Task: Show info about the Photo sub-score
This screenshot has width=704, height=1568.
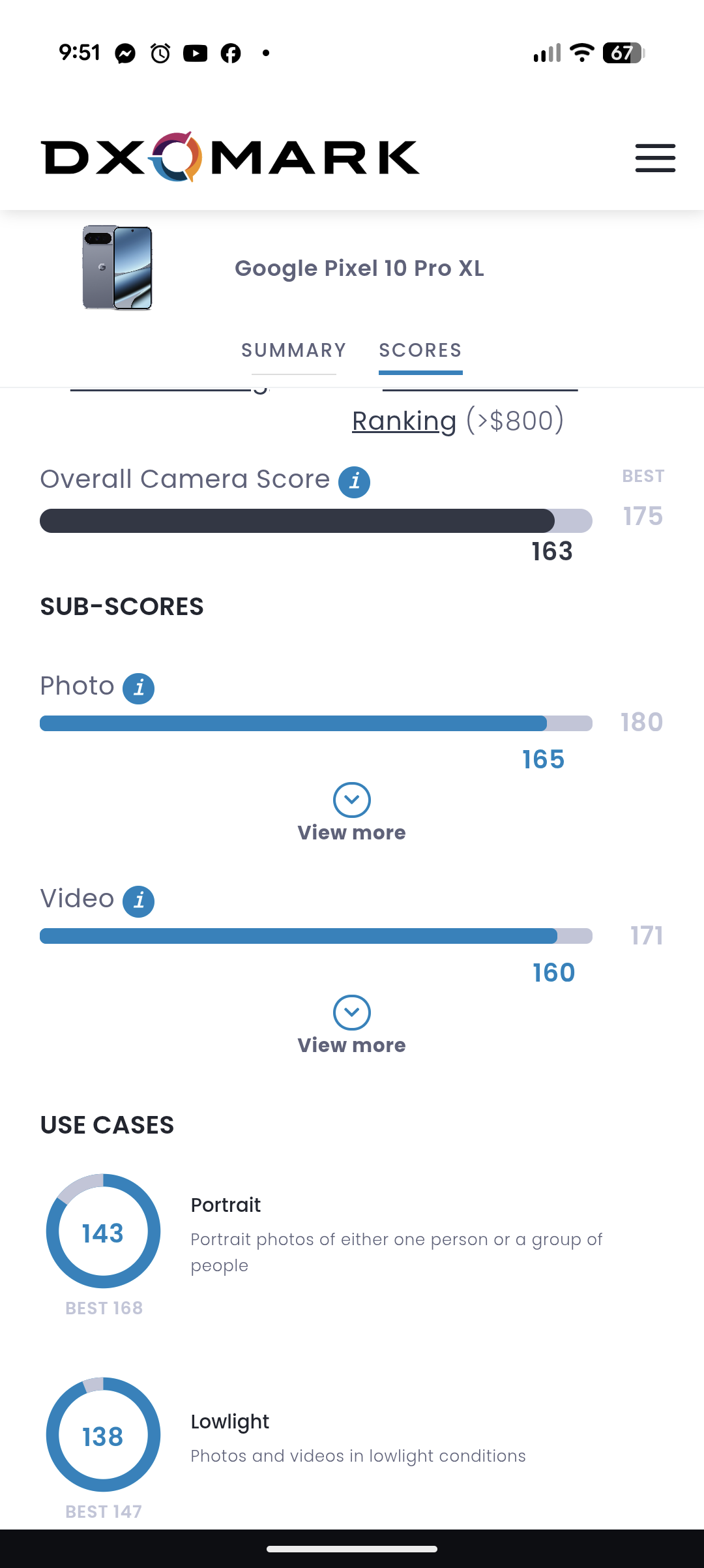Action: [x=139, y=689]
